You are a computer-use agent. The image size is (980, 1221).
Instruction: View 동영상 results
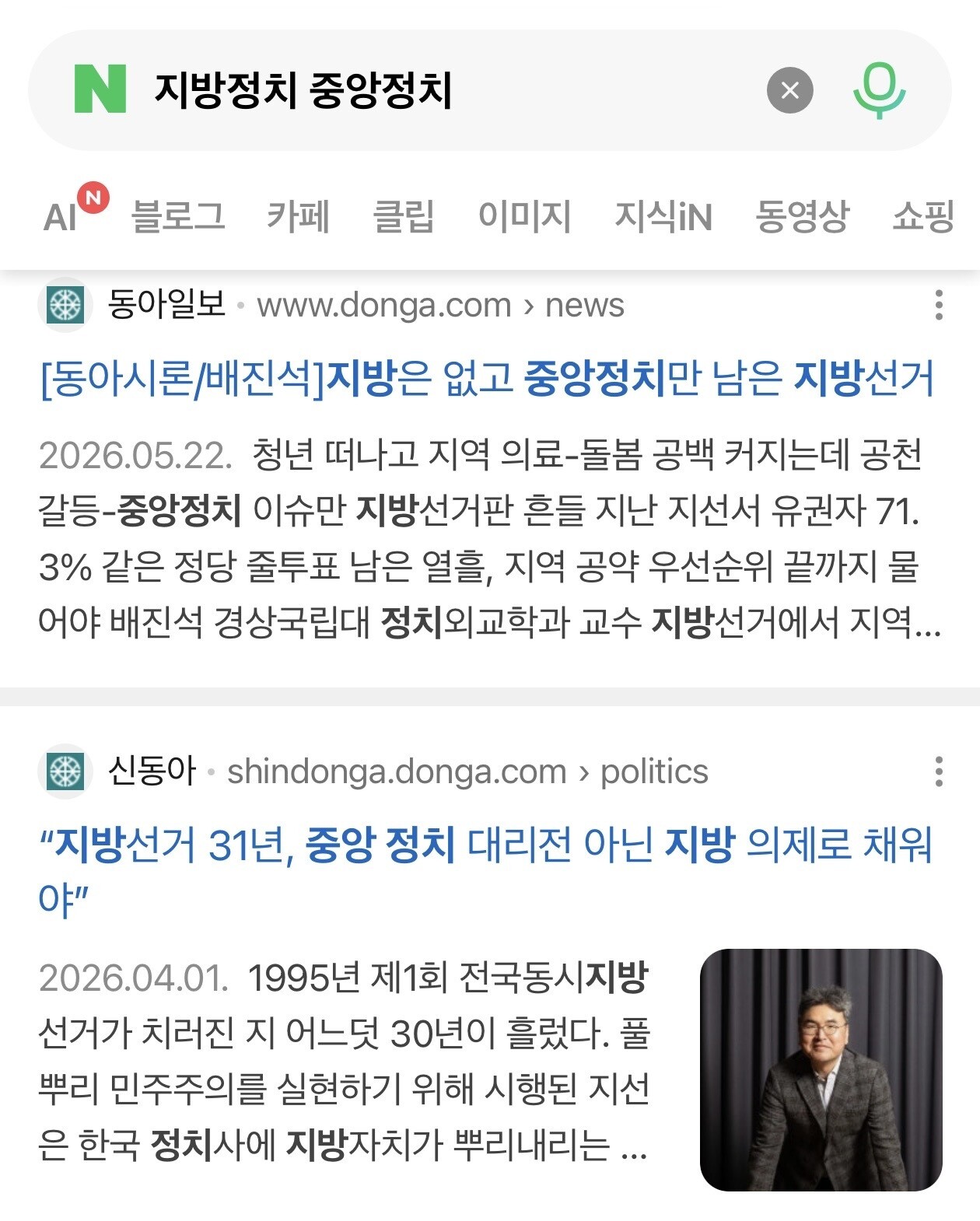point(803,216)
